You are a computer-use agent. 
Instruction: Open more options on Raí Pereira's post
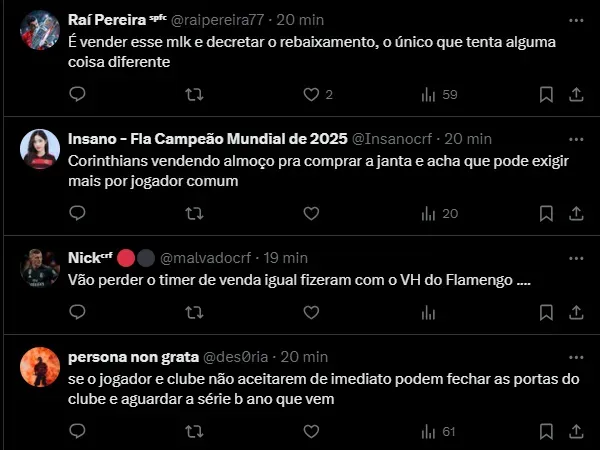[576, 19]
